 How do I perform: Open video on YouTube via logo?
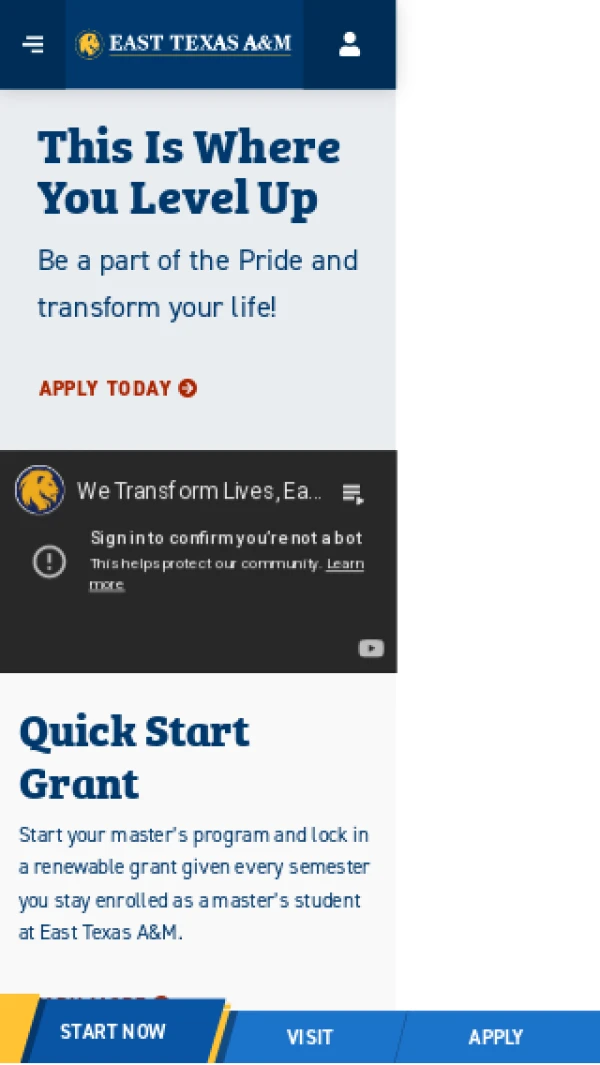tap(371, 648)
